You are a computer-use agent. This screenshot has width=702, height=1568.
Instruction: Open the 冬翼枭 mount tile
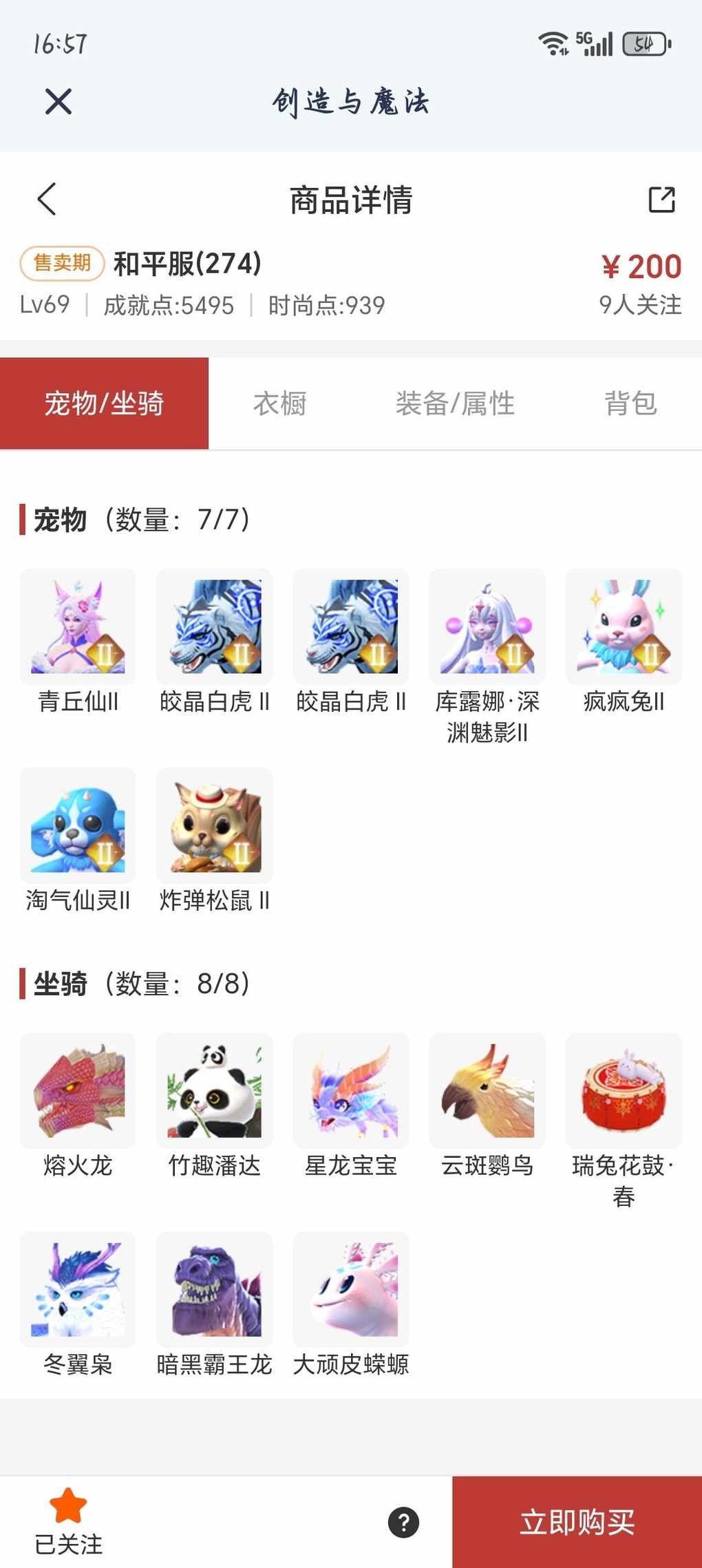(78, 1289)
